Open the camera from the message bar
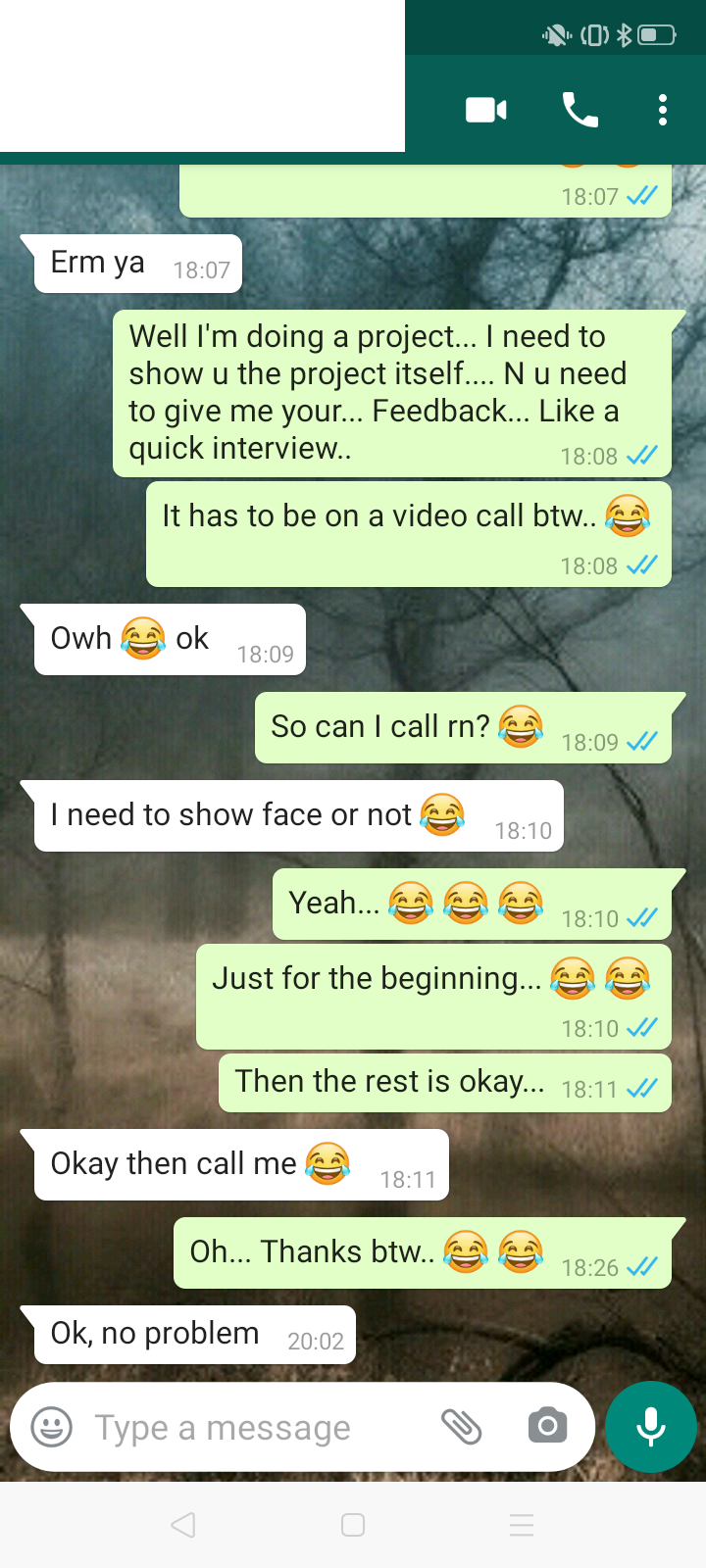The image size is (706, 1568). [x=547, y=1426]
